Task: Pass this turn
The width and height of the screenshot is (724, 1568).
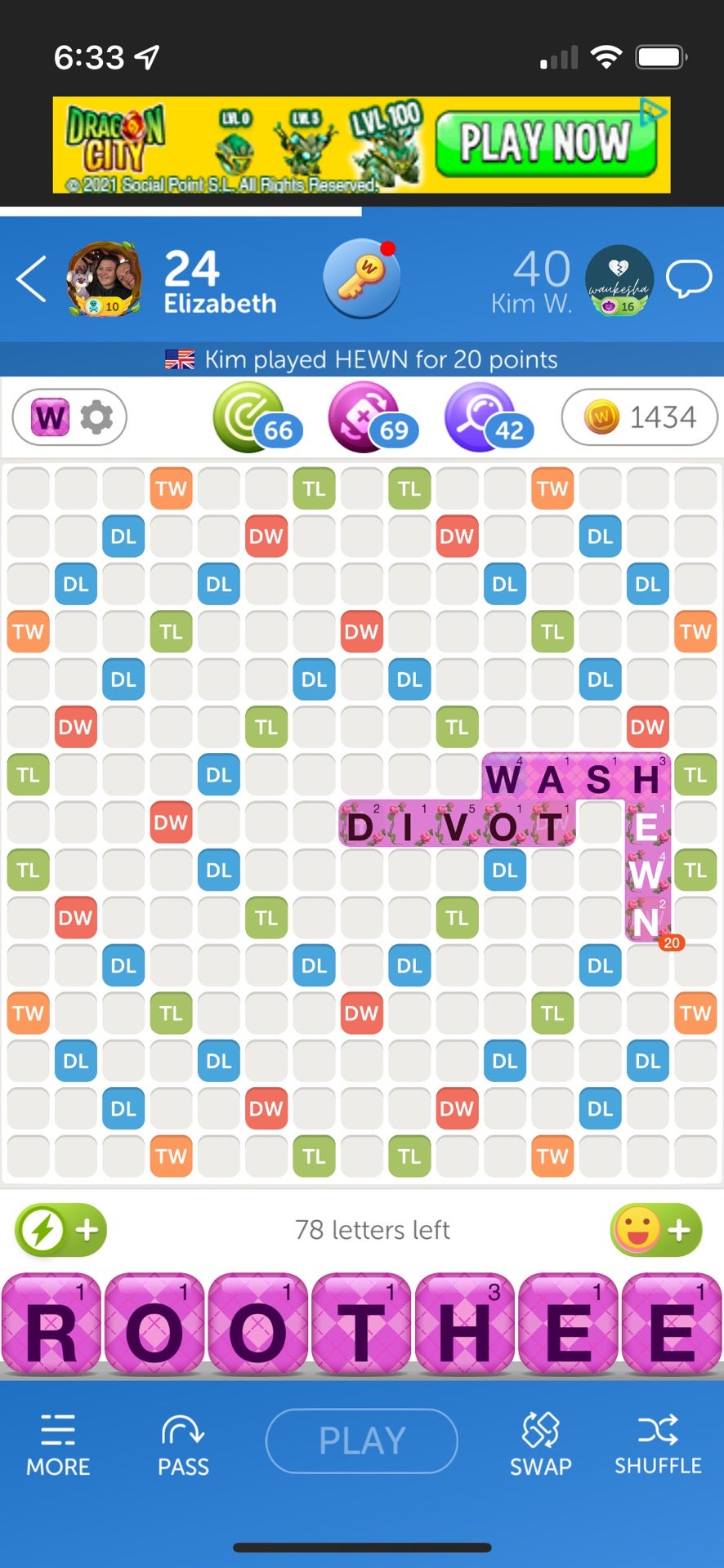Action: [x=183, y=1445]
